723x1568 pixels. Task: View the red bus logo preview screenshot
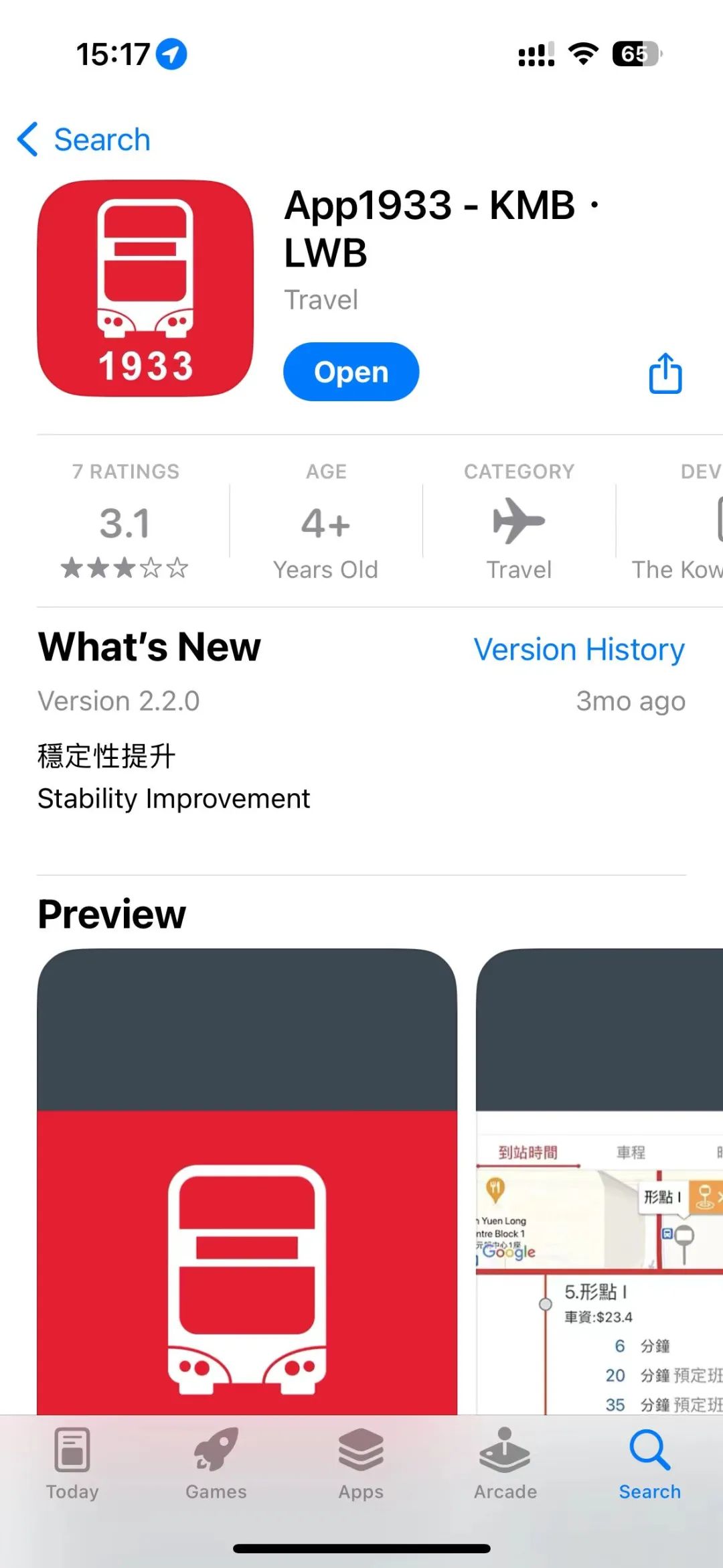[x=247, y=1179]
